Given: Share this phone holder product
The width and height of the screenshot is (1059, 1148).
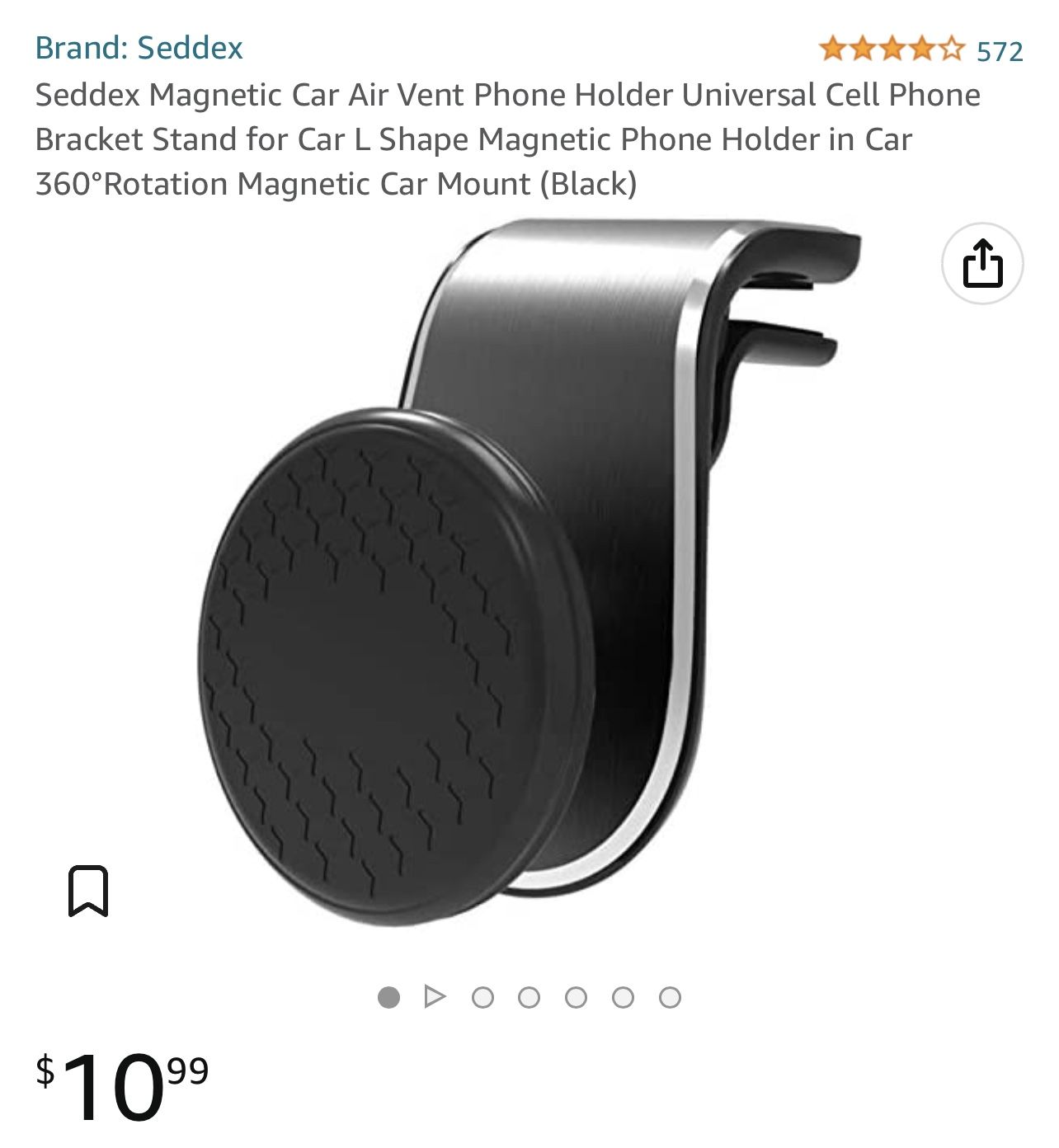Looking at the screenshot, I should 981,264.
